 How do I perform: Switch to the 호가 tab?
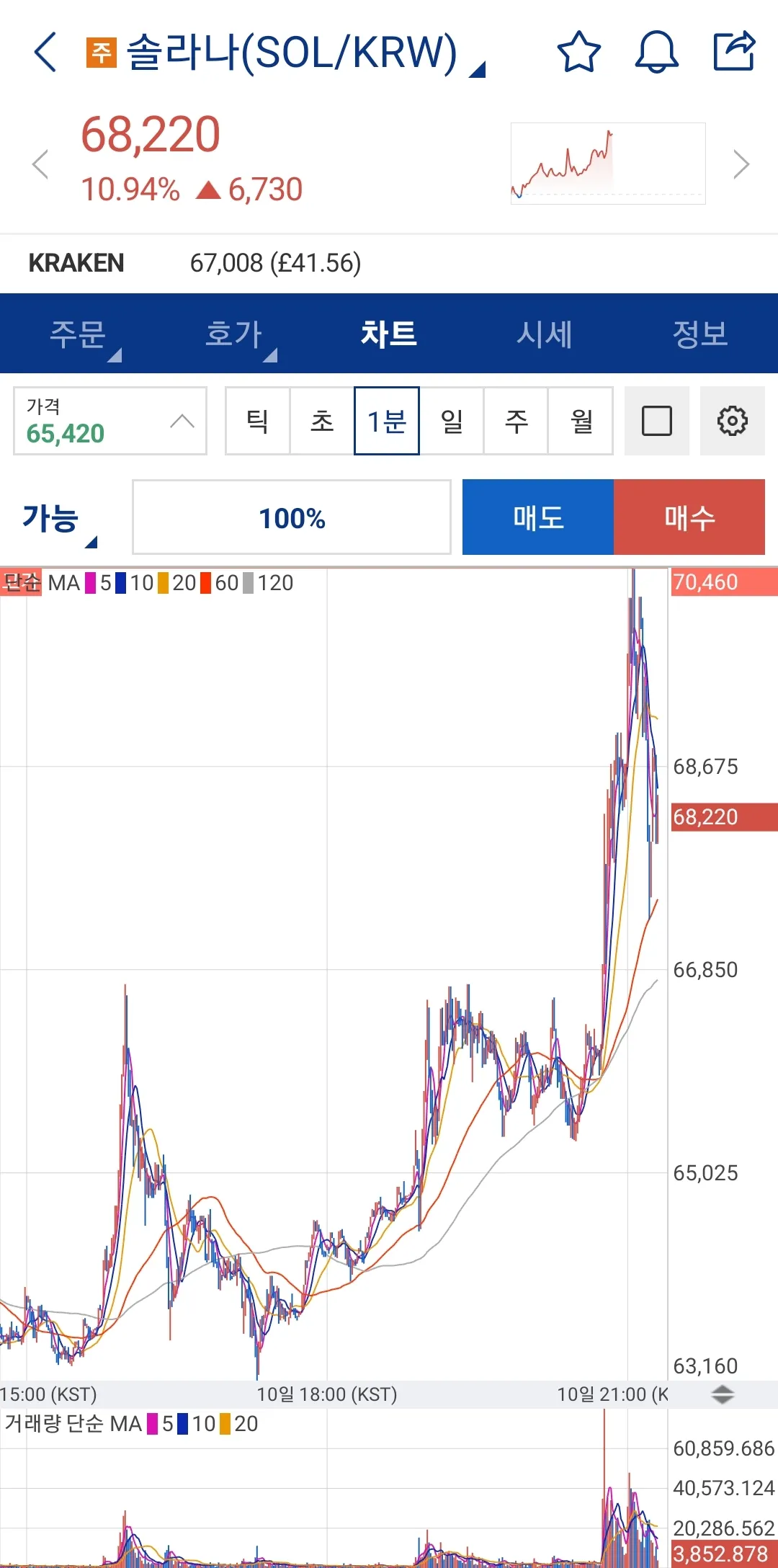pyautogui.click(x=233, y=334)
